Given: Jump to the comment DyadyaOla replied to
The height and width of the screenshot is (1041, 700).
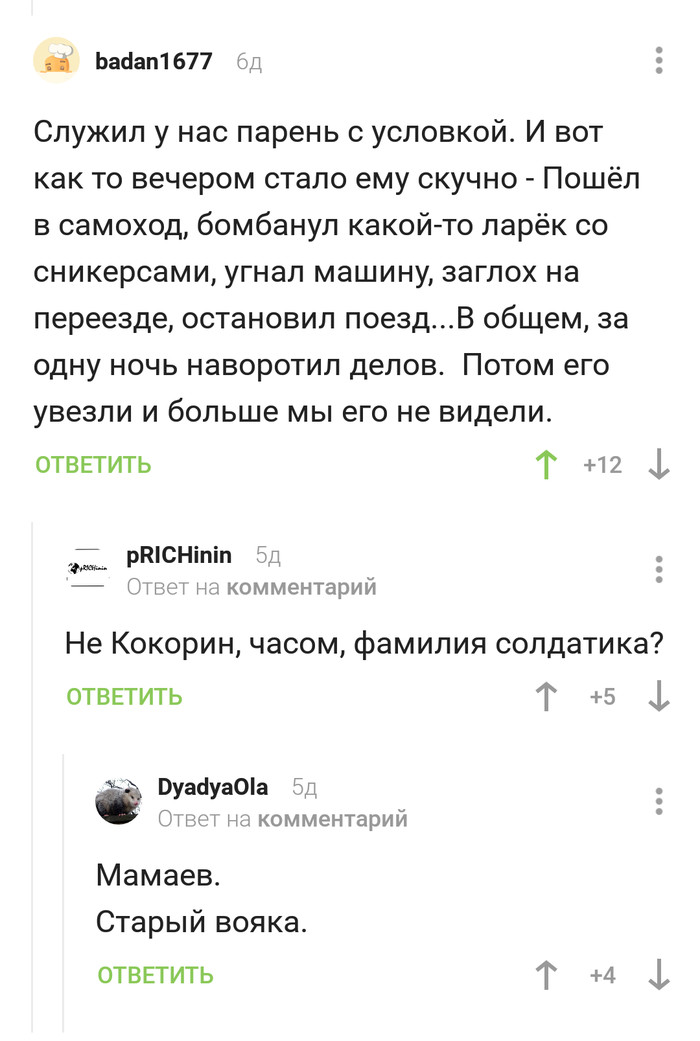Looking at the screenshot, I should [332, 819].
